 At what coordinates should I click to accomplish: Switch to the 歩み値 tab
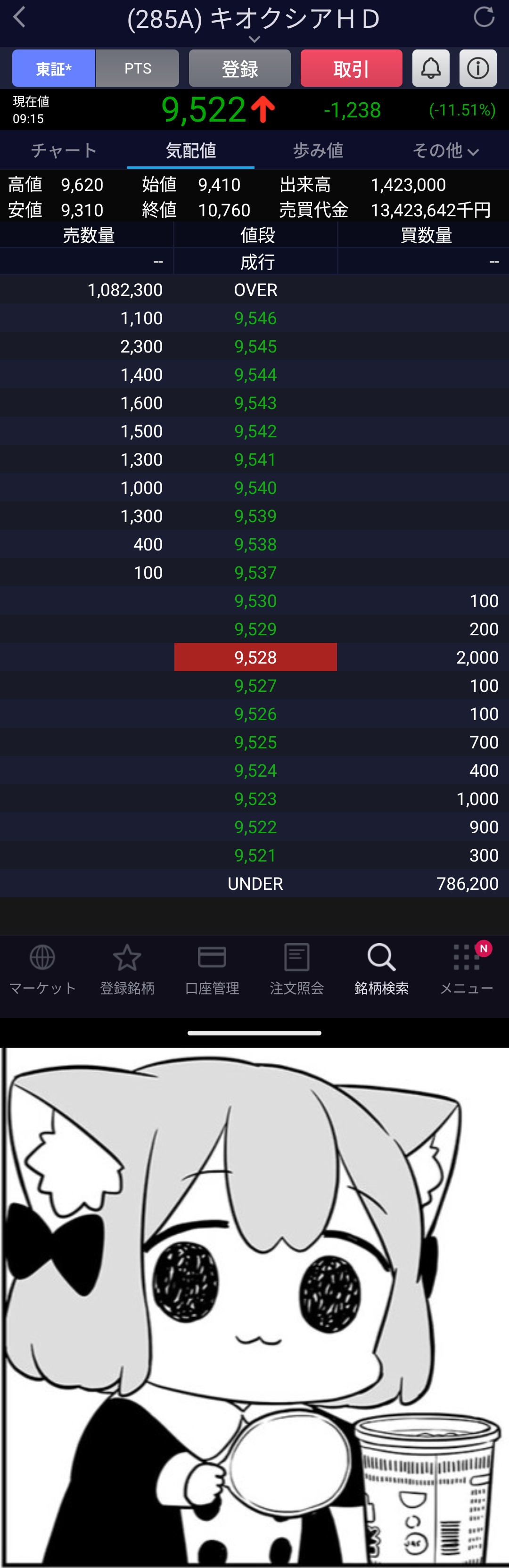pyautogui.click(x=318, y=150)
